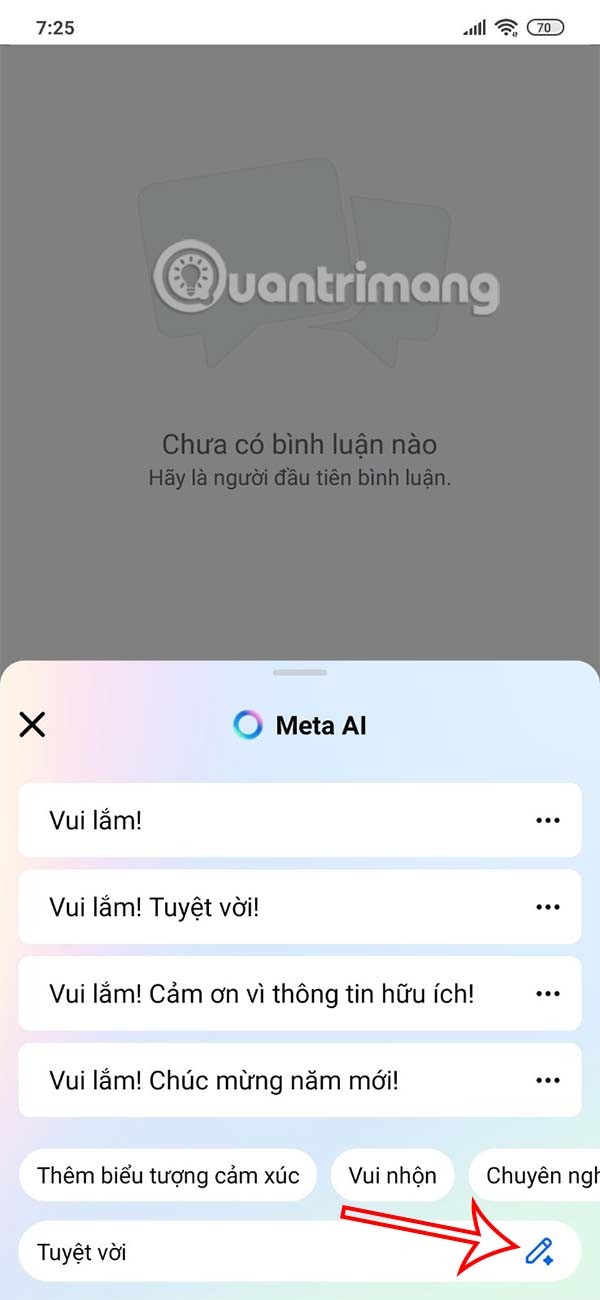600x1300 pixels.
Task: Tap the pencil sparkle generate icon
Action: [539, 1251]
